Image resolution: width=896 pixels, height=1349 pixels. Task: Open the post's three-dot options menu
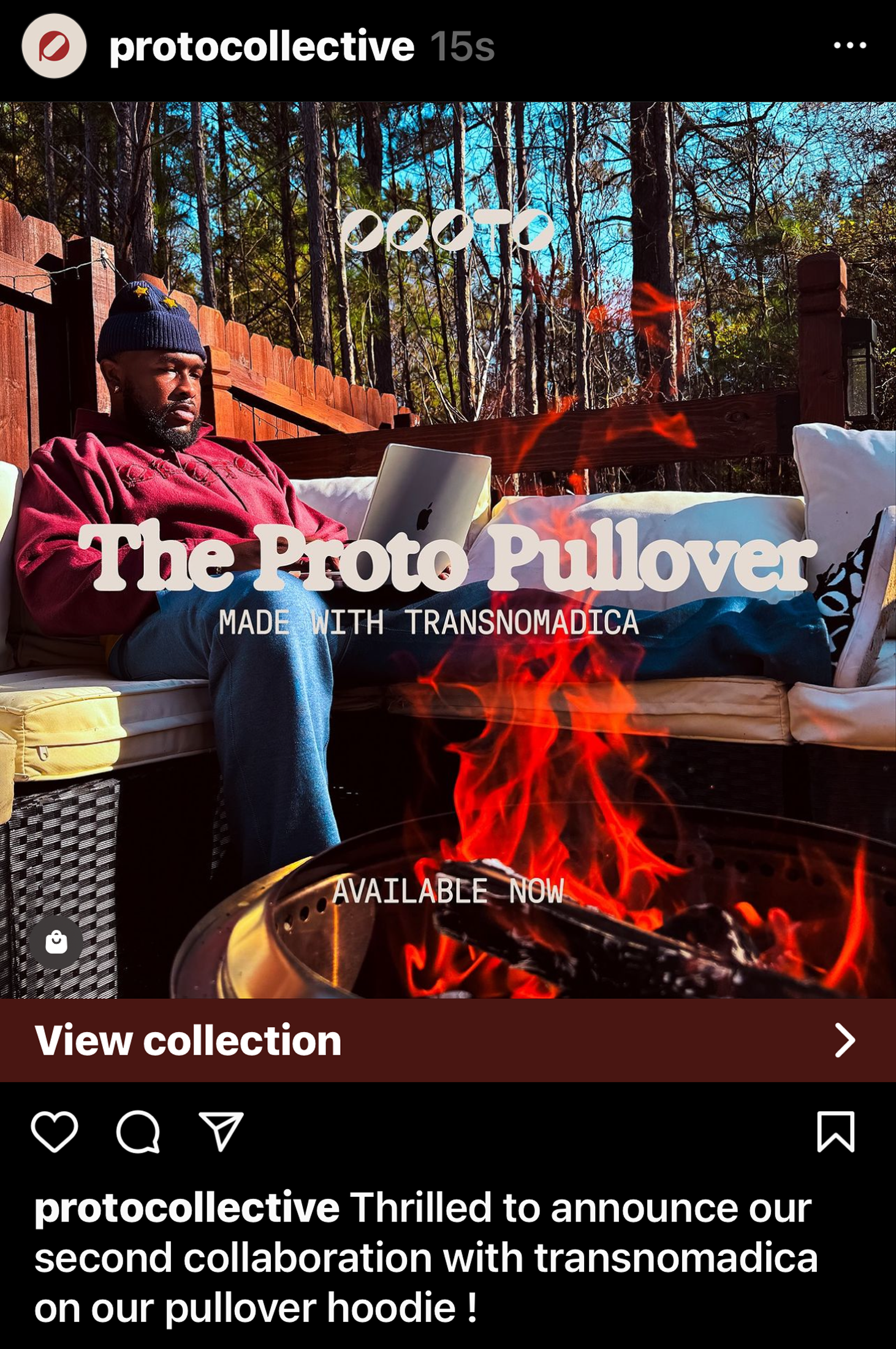click(x=849, y=45)
